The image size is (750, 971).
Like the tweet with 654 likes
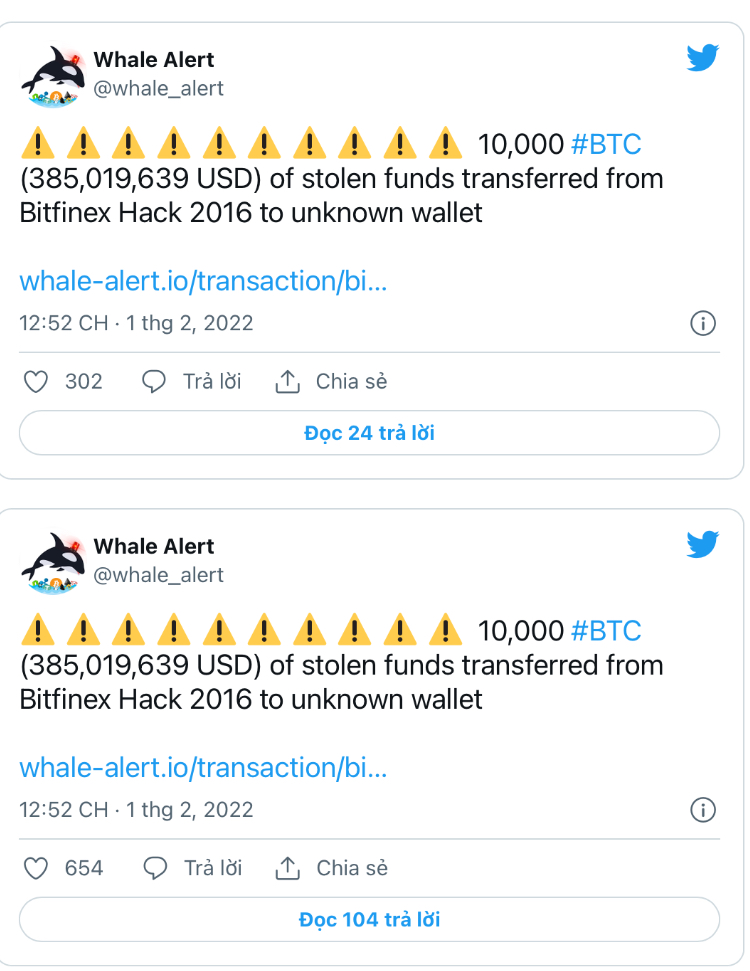[x=36, y=868]
